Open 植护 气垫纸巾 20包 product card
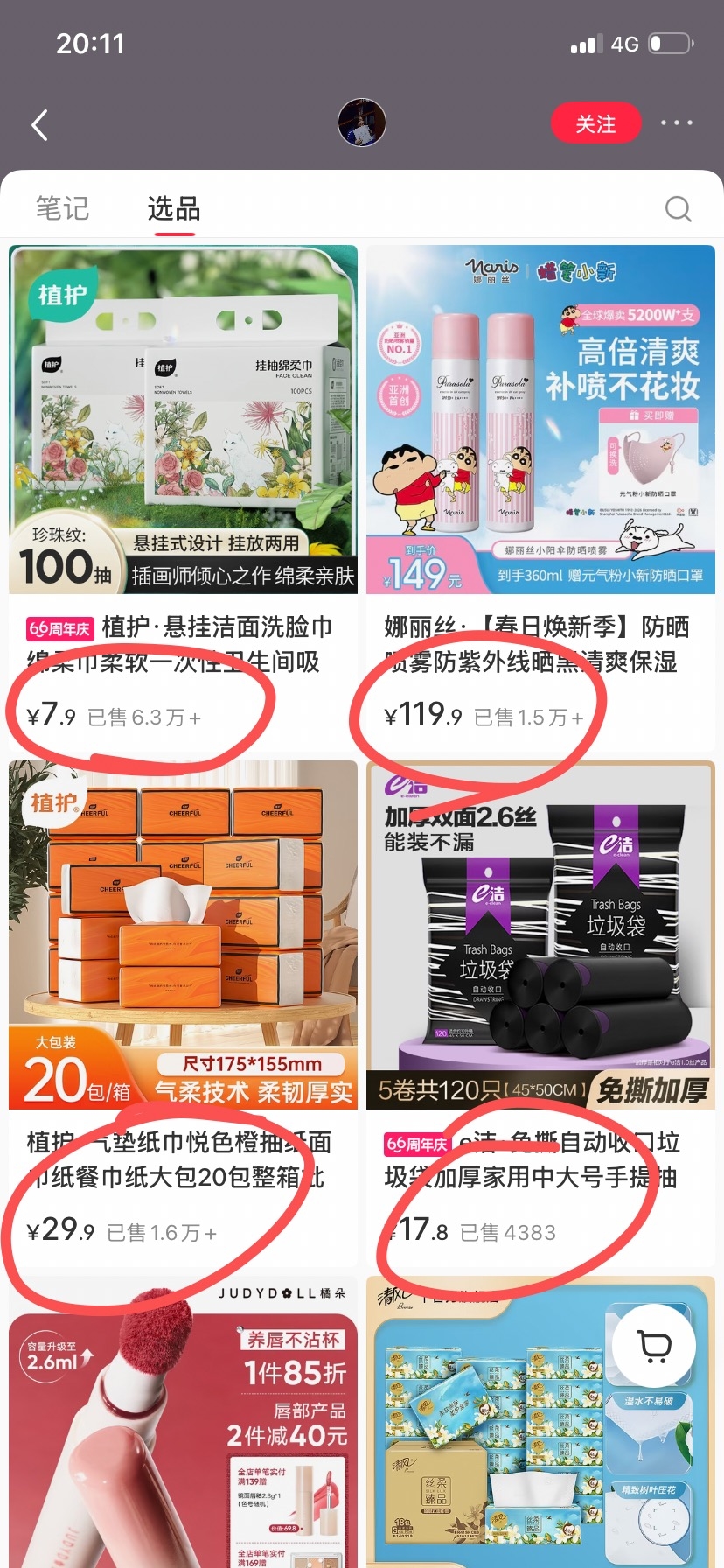 [183, 1013]
